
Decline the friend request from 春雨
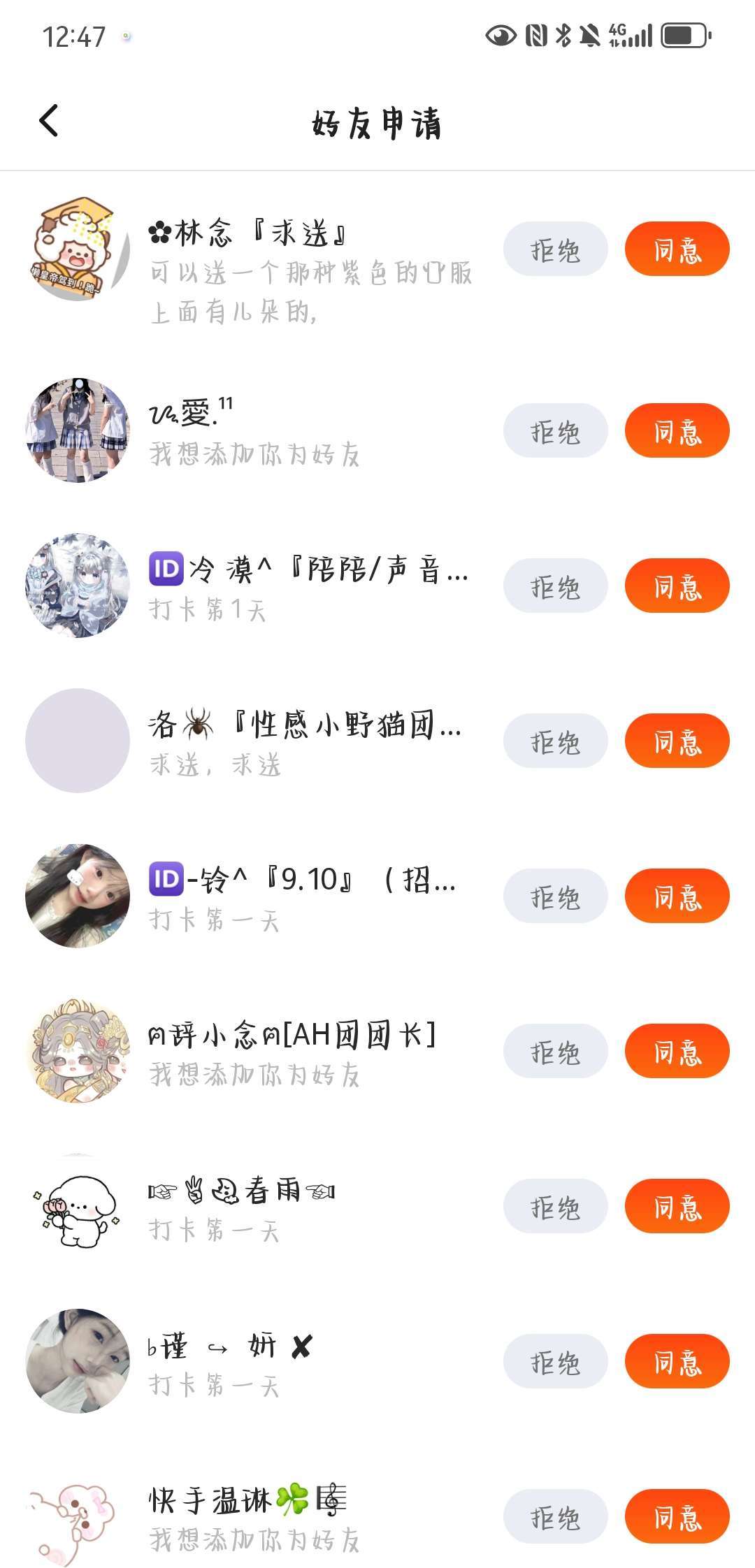tap(555, 1207)
